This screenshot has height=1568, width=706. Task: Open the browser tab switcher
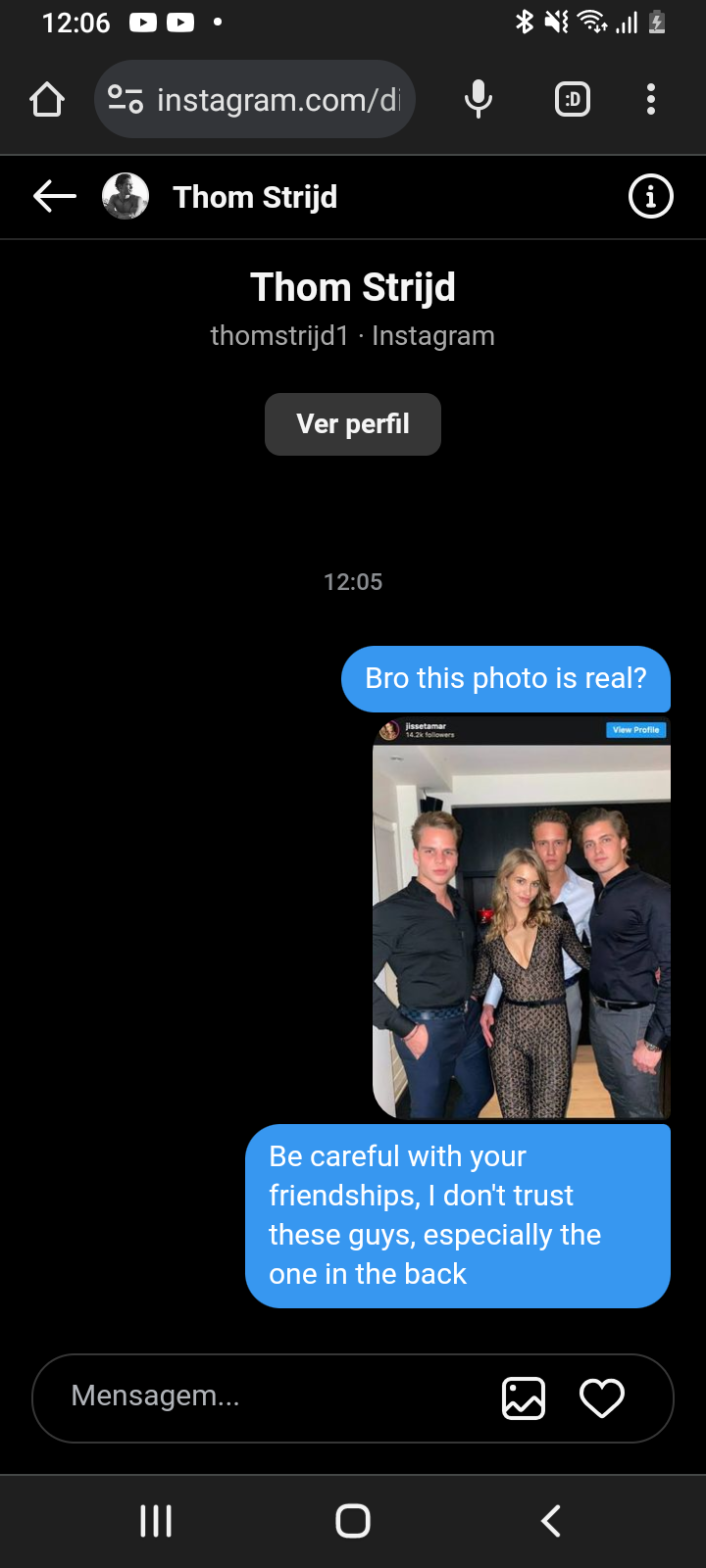click(x=573, y=99)
